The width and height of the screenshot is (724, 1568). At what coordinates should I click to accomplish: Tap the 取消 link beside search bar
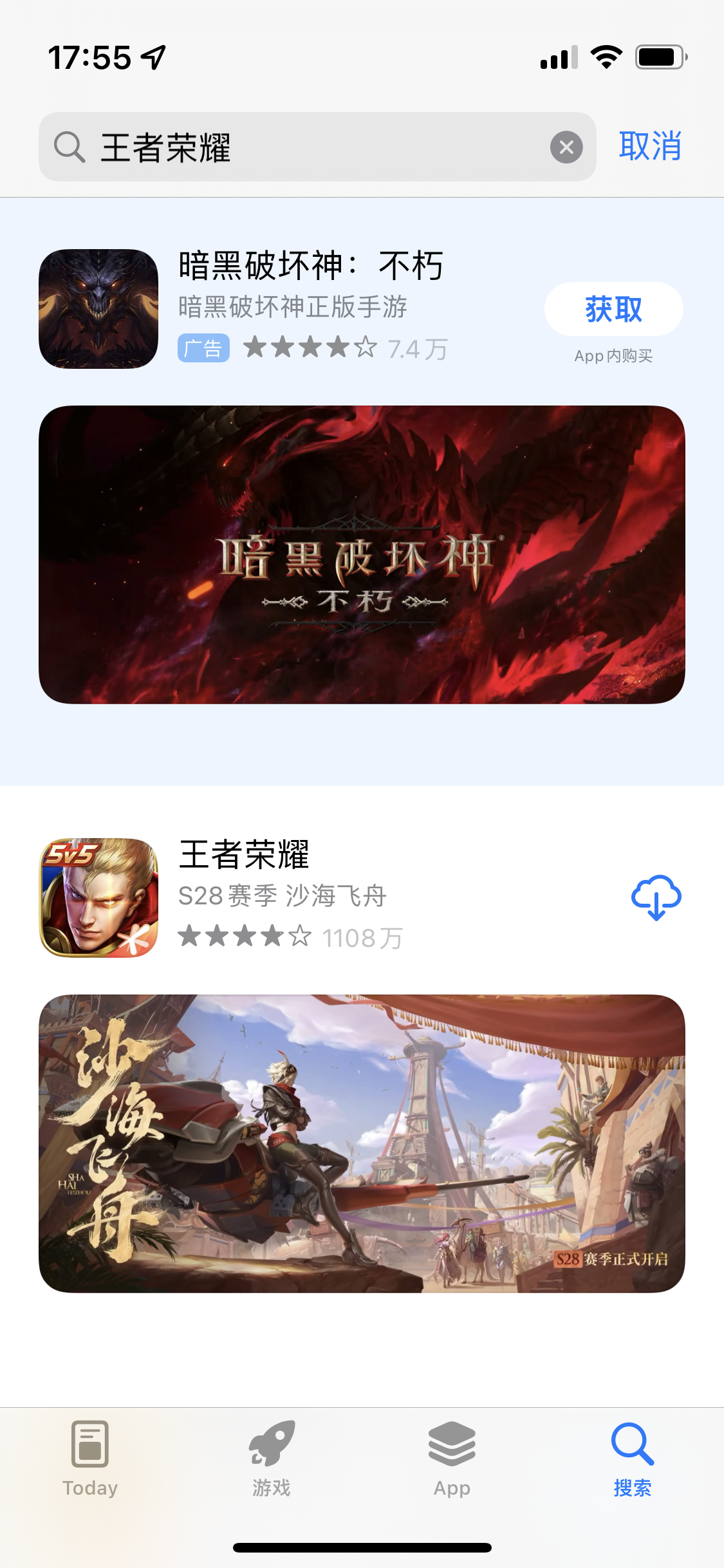pos(651,146)
